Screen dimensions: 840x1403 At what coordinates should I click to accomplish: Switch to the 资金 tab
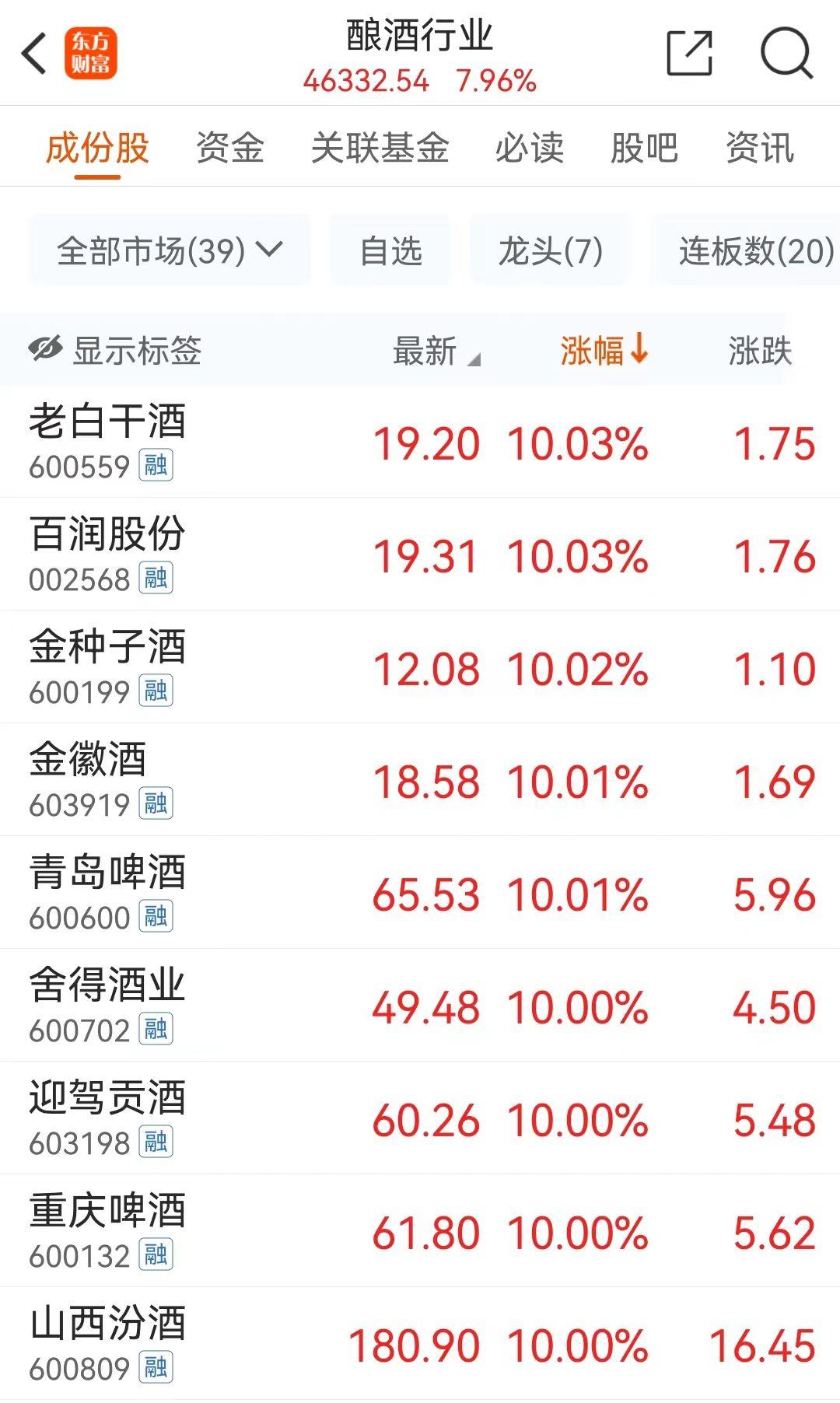[230, 148]
